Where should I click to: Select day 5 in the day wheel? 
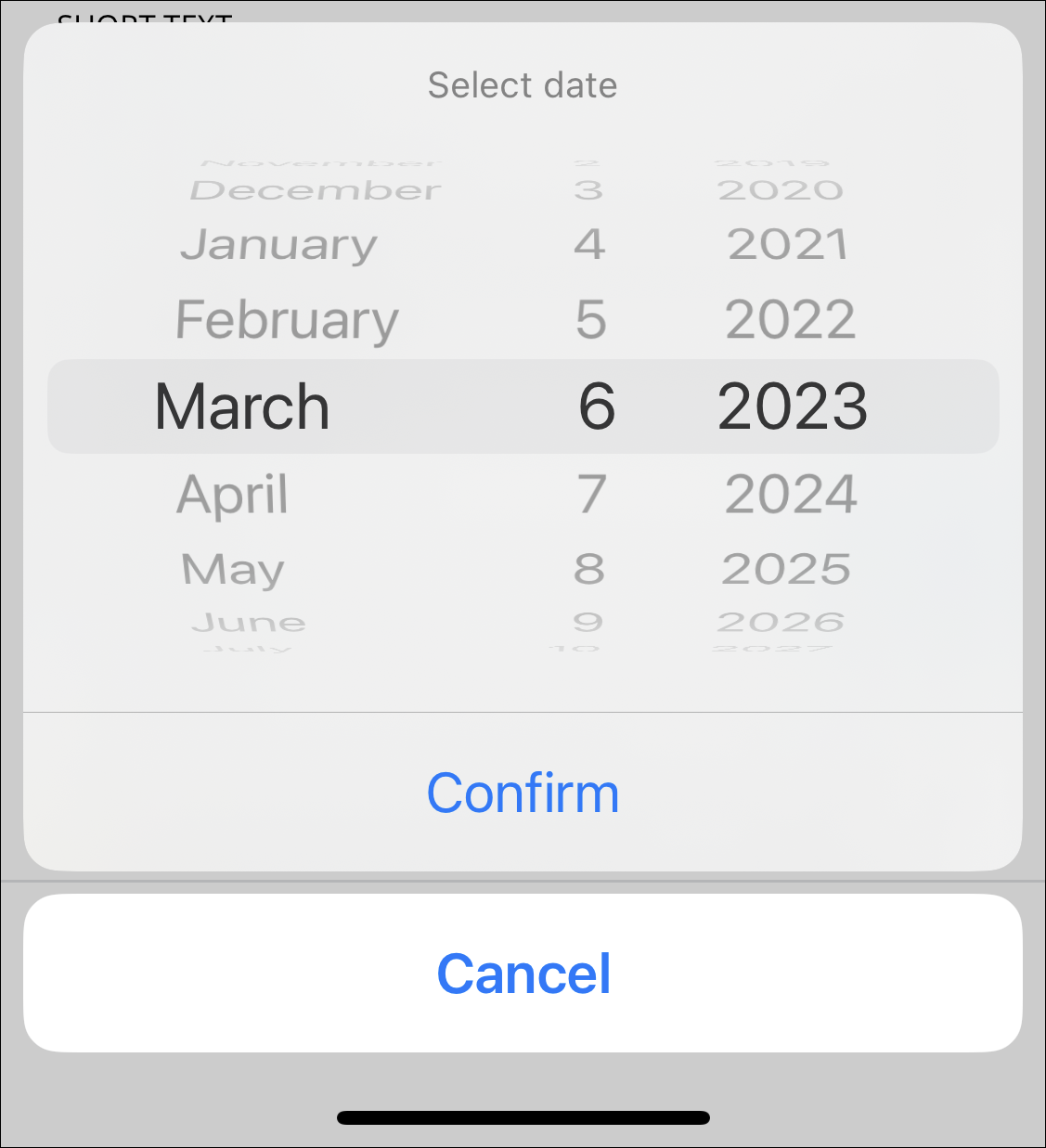591,320
